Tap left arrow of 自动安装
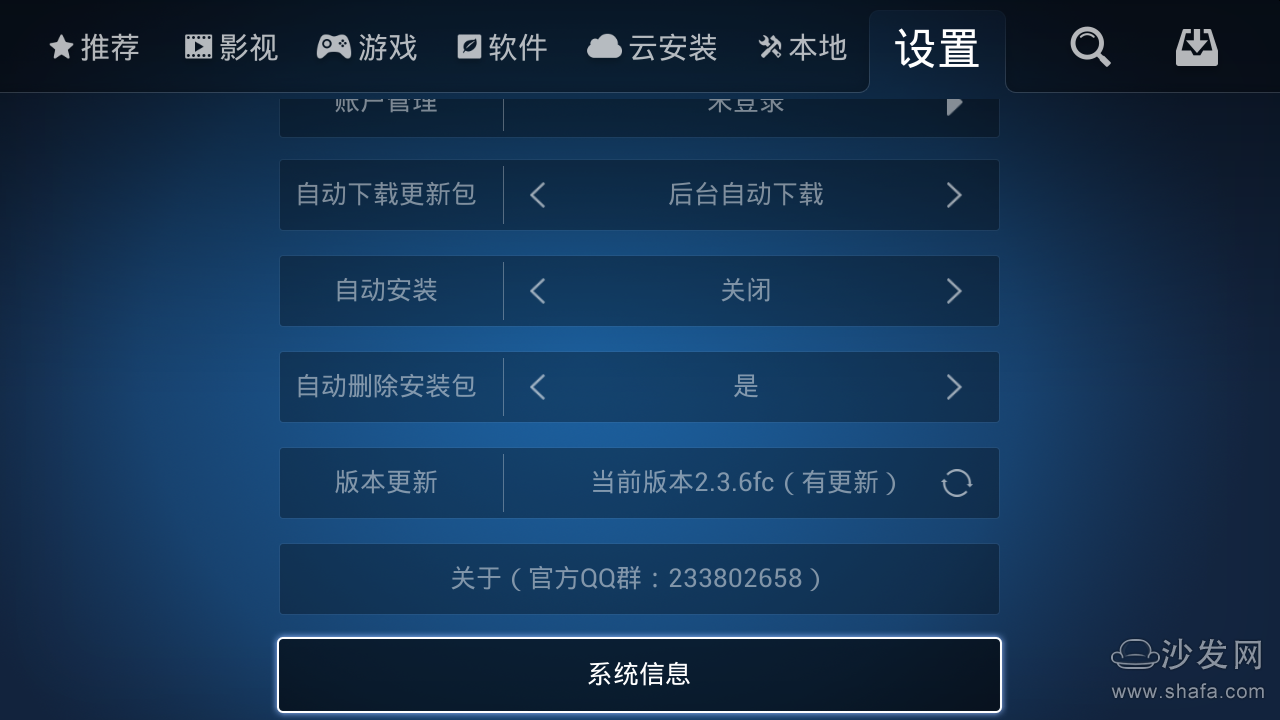Image resolution: width=1280 pixels, height=720 pixels. 537,291
